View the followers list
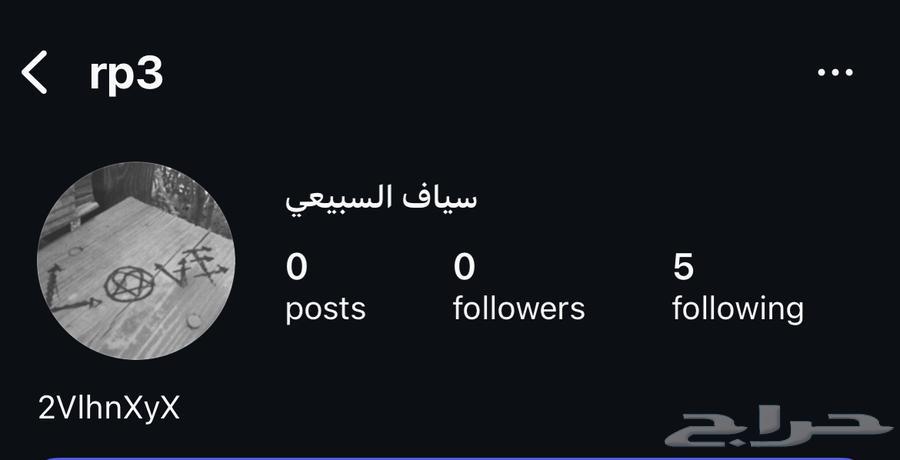 (518, 288)
